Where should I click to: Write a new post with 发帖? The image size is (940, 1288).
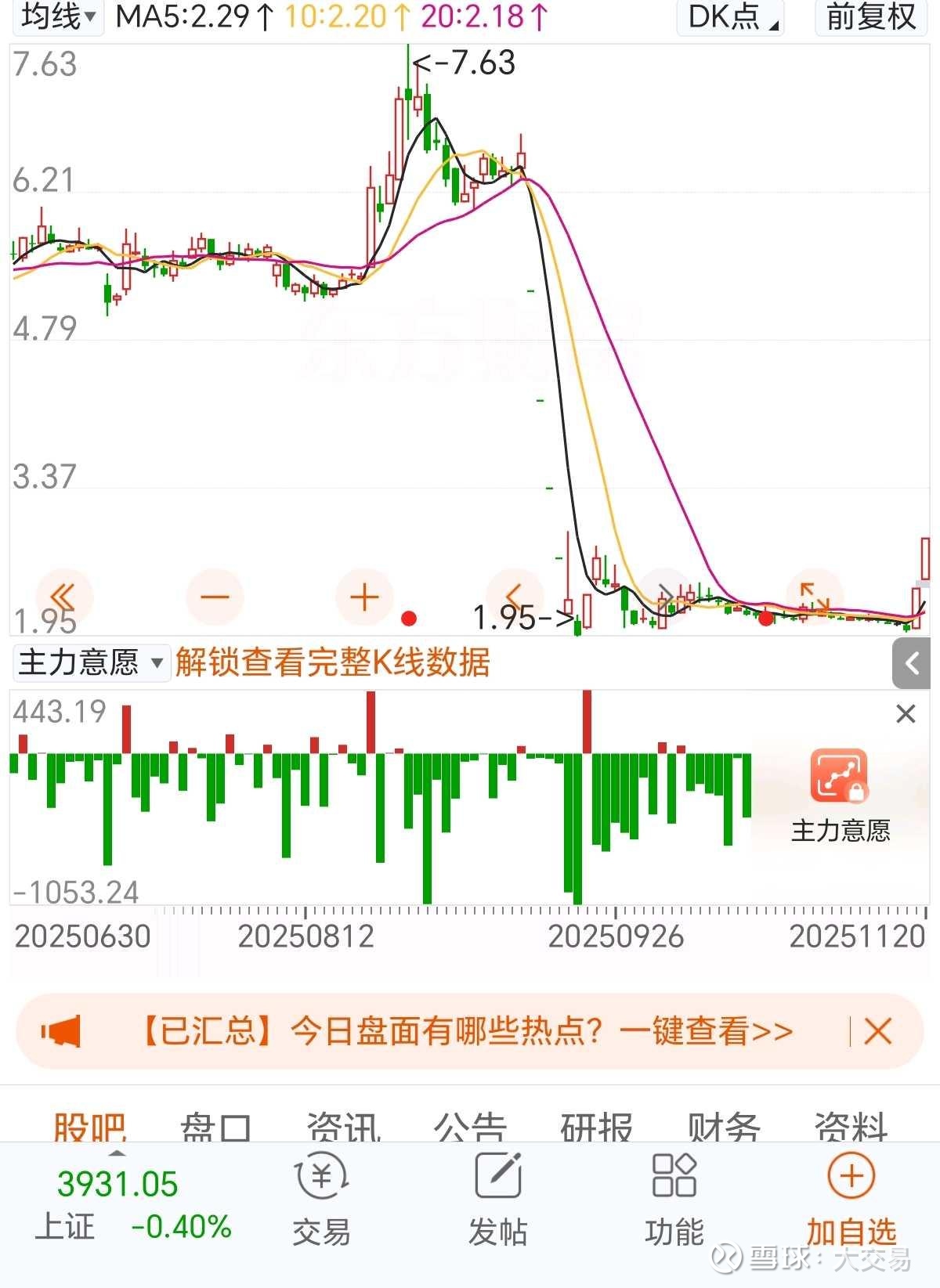click(497, 1198)
